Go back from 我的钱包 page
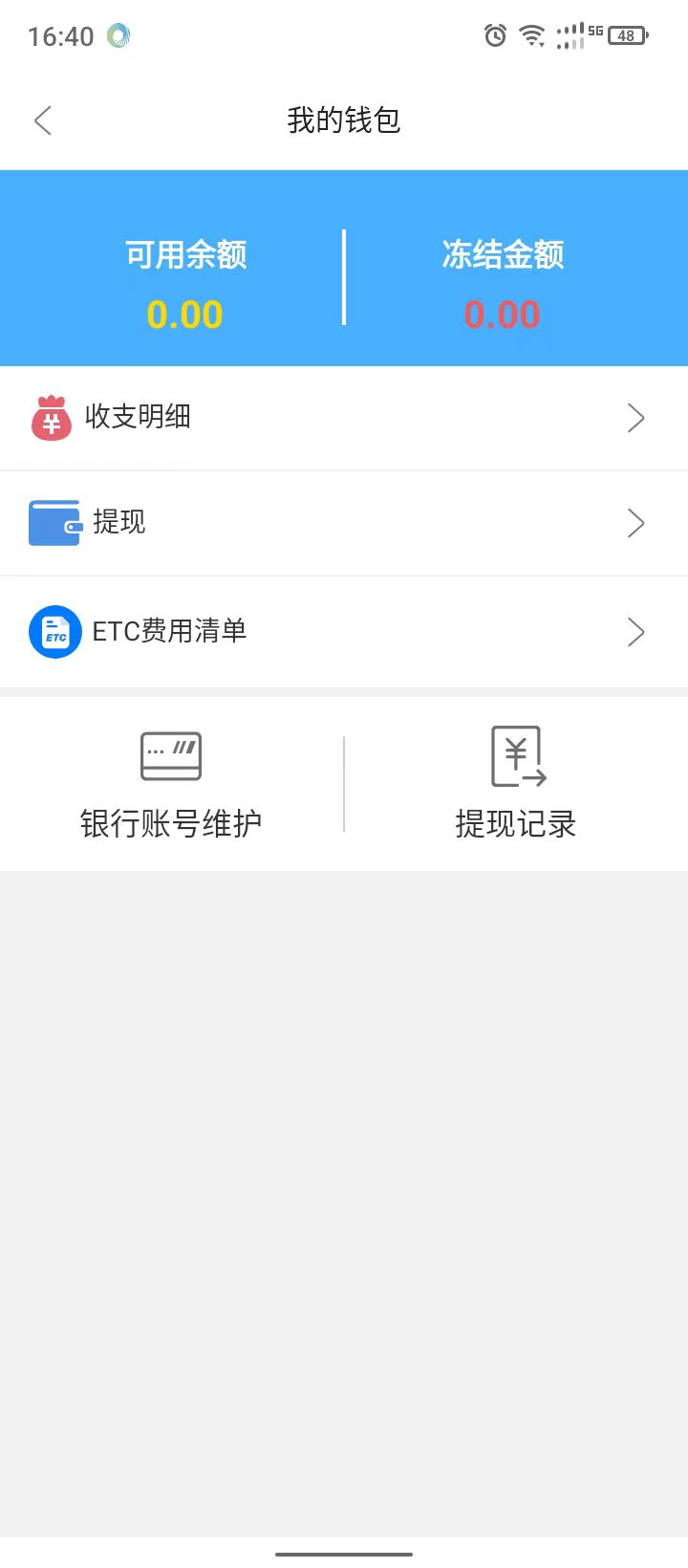The image size is (688, 1568). point(43,120)
